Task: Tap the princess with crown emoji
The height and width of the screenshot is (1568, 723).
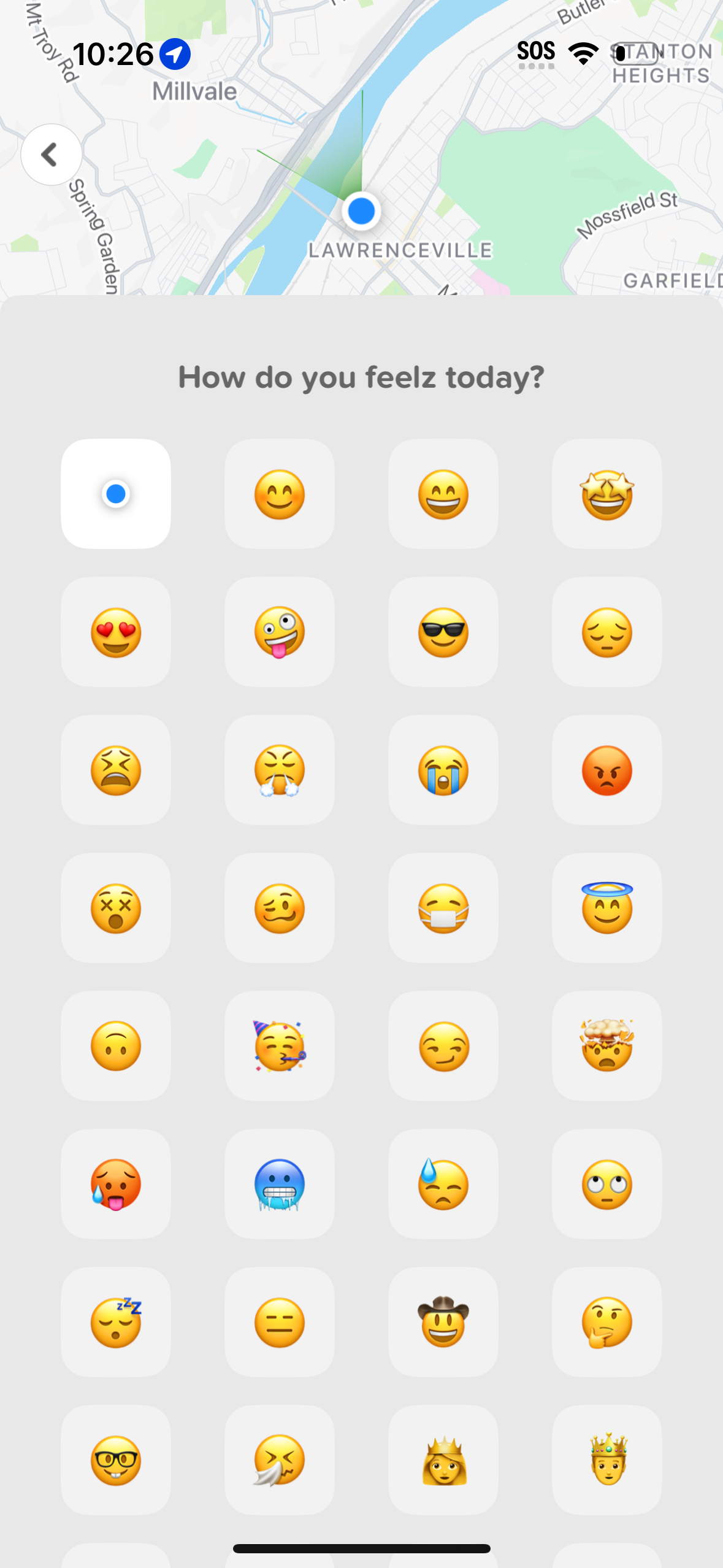Action: [x=443, y=1460]
